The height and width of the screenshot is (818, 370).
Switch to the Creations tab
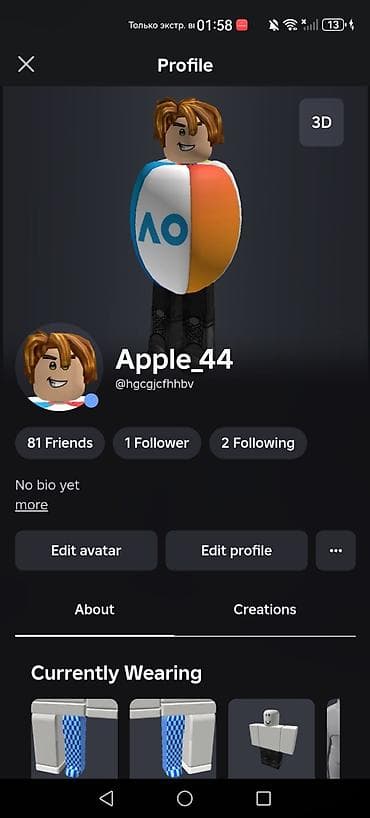coord(265,609)
